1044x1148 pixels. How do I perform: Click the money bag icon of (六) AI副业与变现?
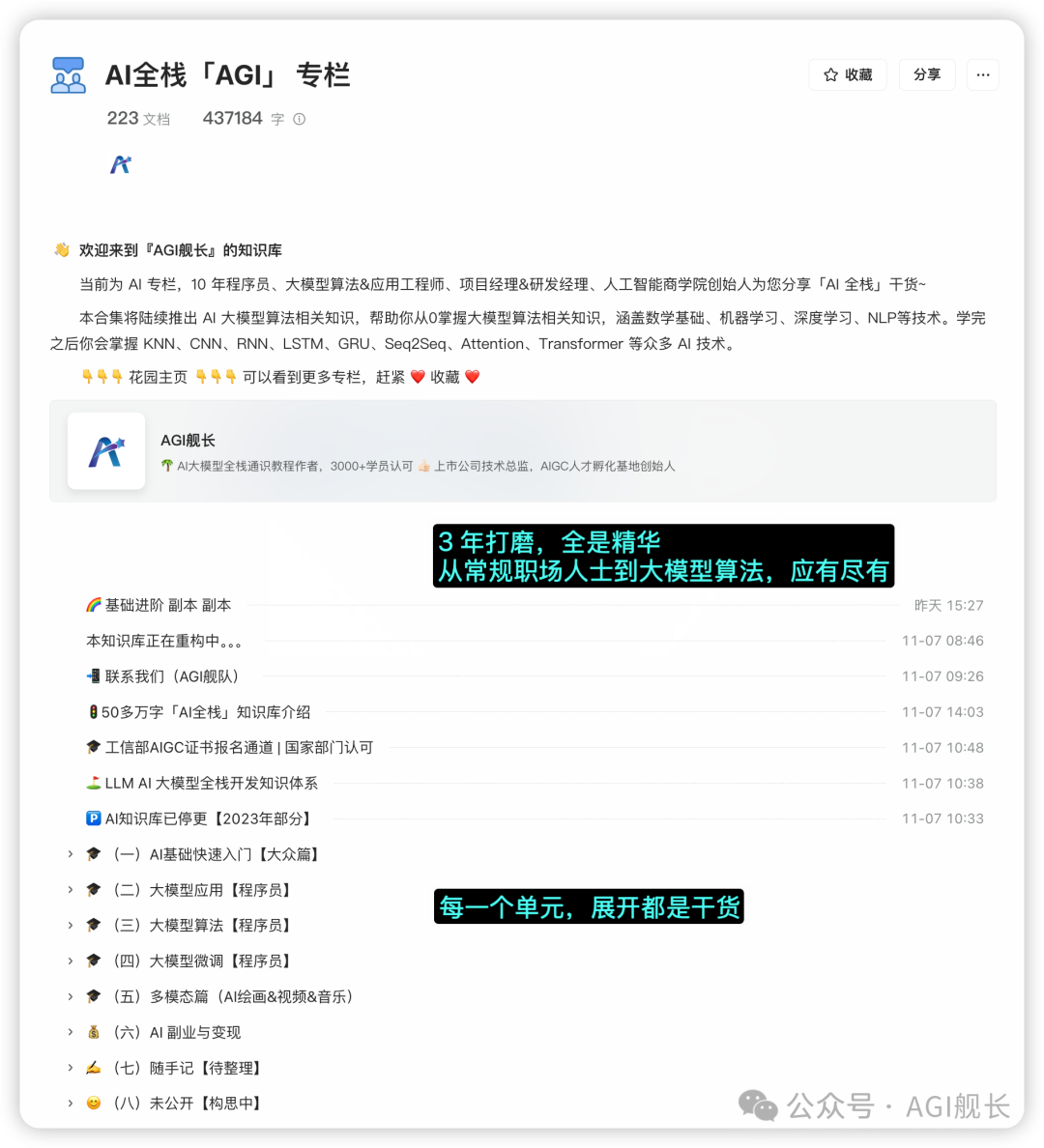point(93,1031)
